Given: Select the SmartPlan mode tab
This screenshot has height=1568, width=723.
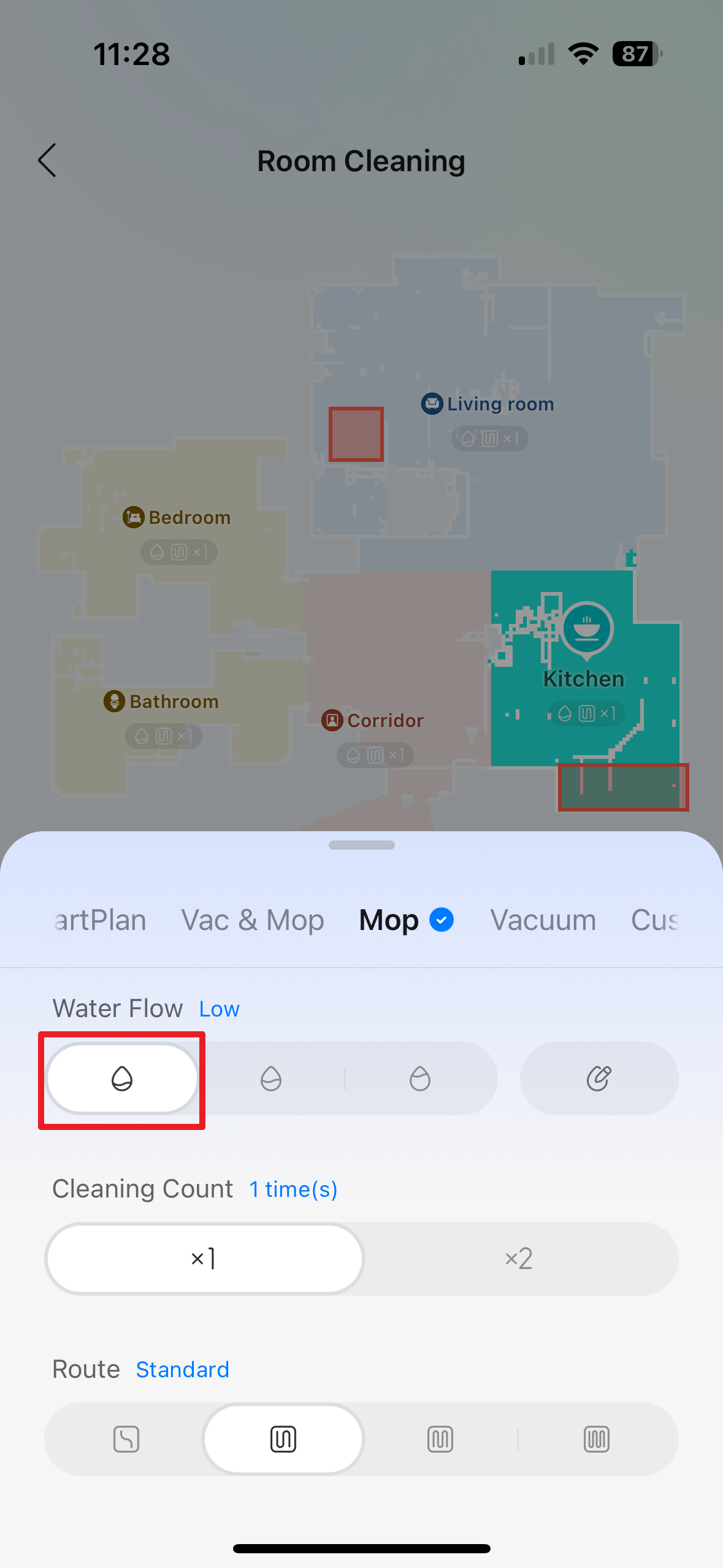Looking at the screenshot, I should pyautogui.click(x=101, y=920).
